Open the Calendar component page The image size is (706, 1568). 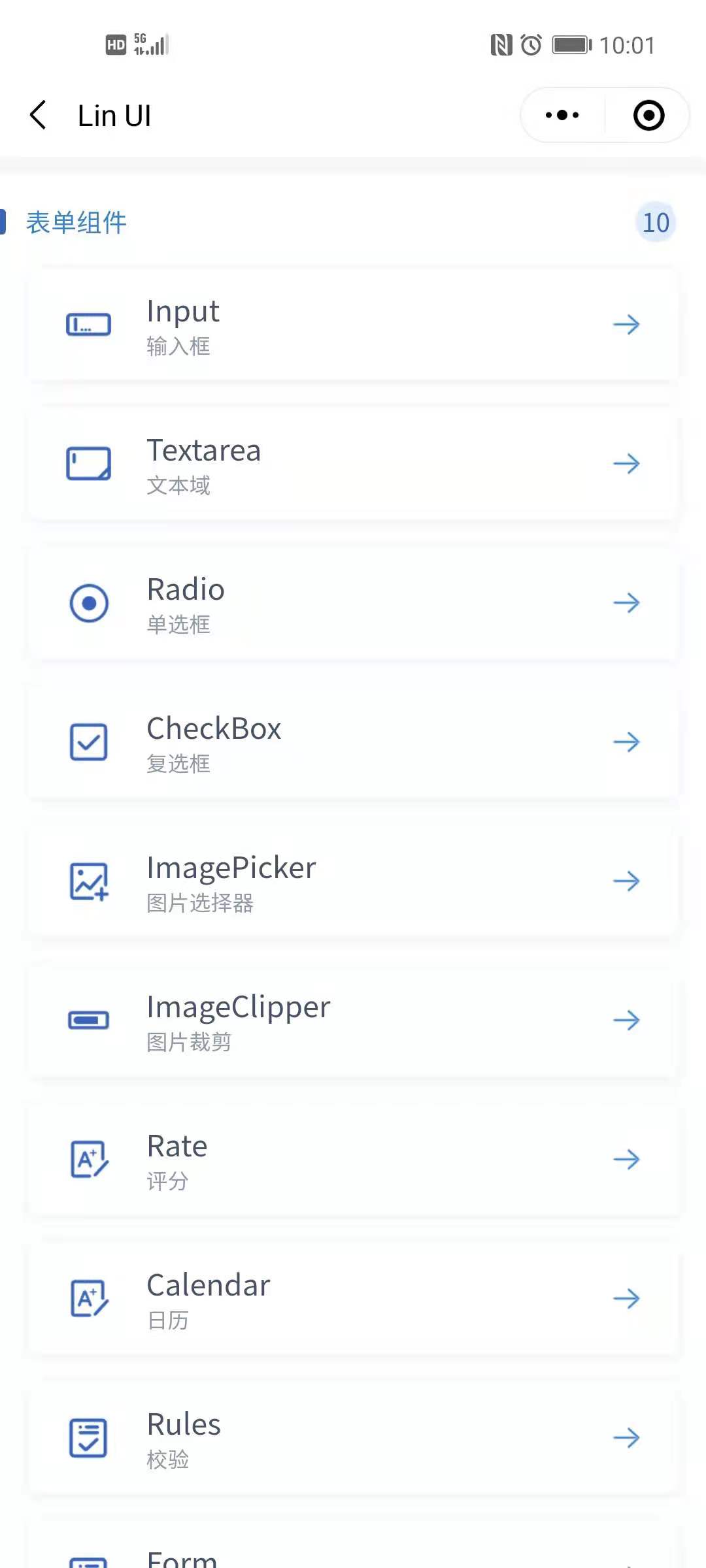coord(353,1298)
